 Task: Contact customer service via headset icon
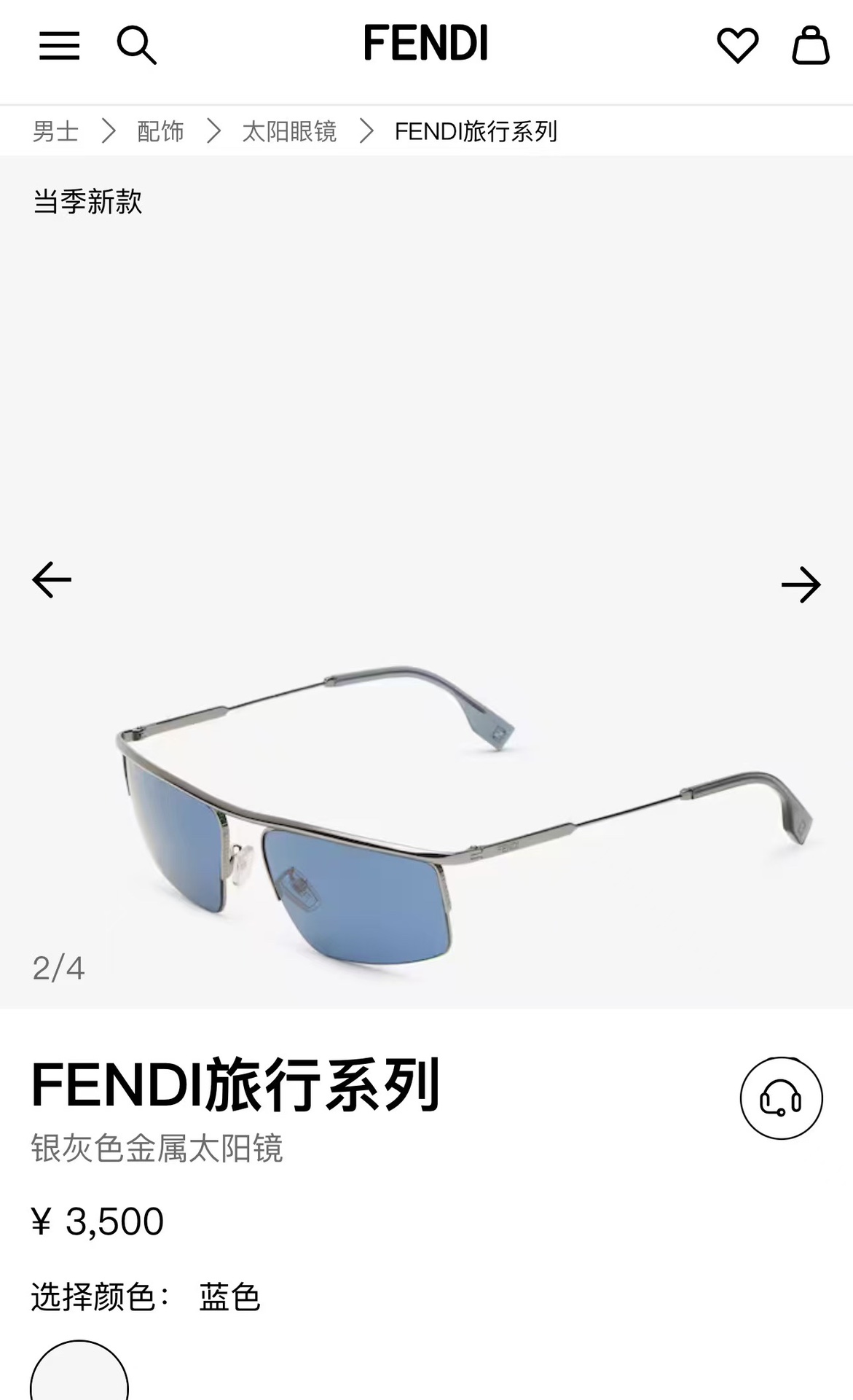[781, 1098]
